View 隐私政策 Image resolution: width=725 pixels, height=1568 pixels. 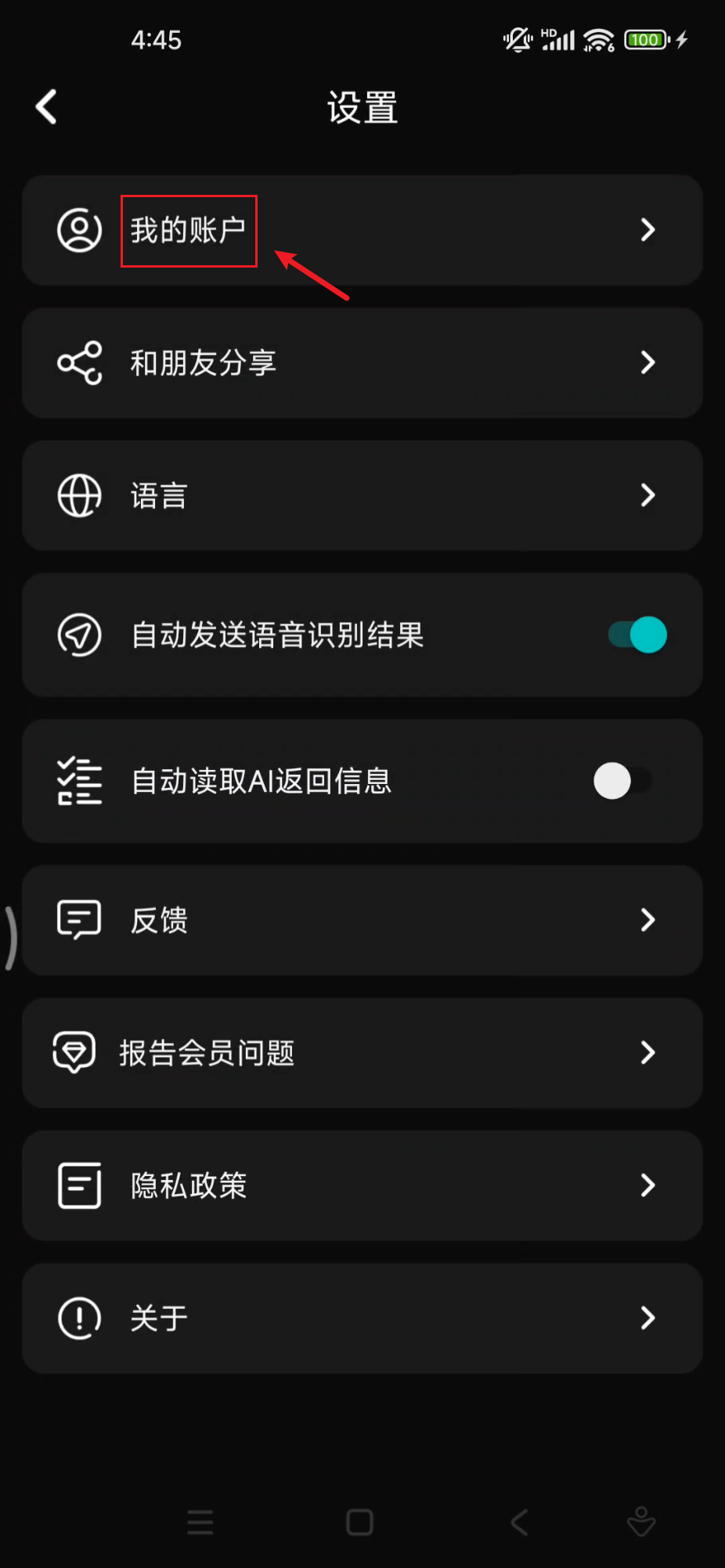tap(362, 1185)
